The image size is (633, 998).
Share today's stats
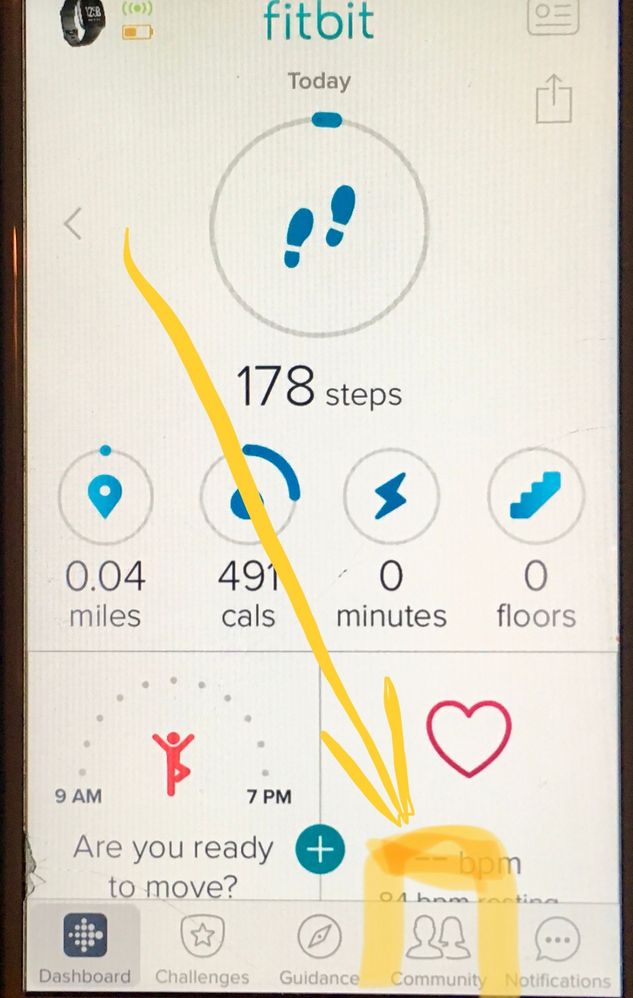[x=553, y=100]
